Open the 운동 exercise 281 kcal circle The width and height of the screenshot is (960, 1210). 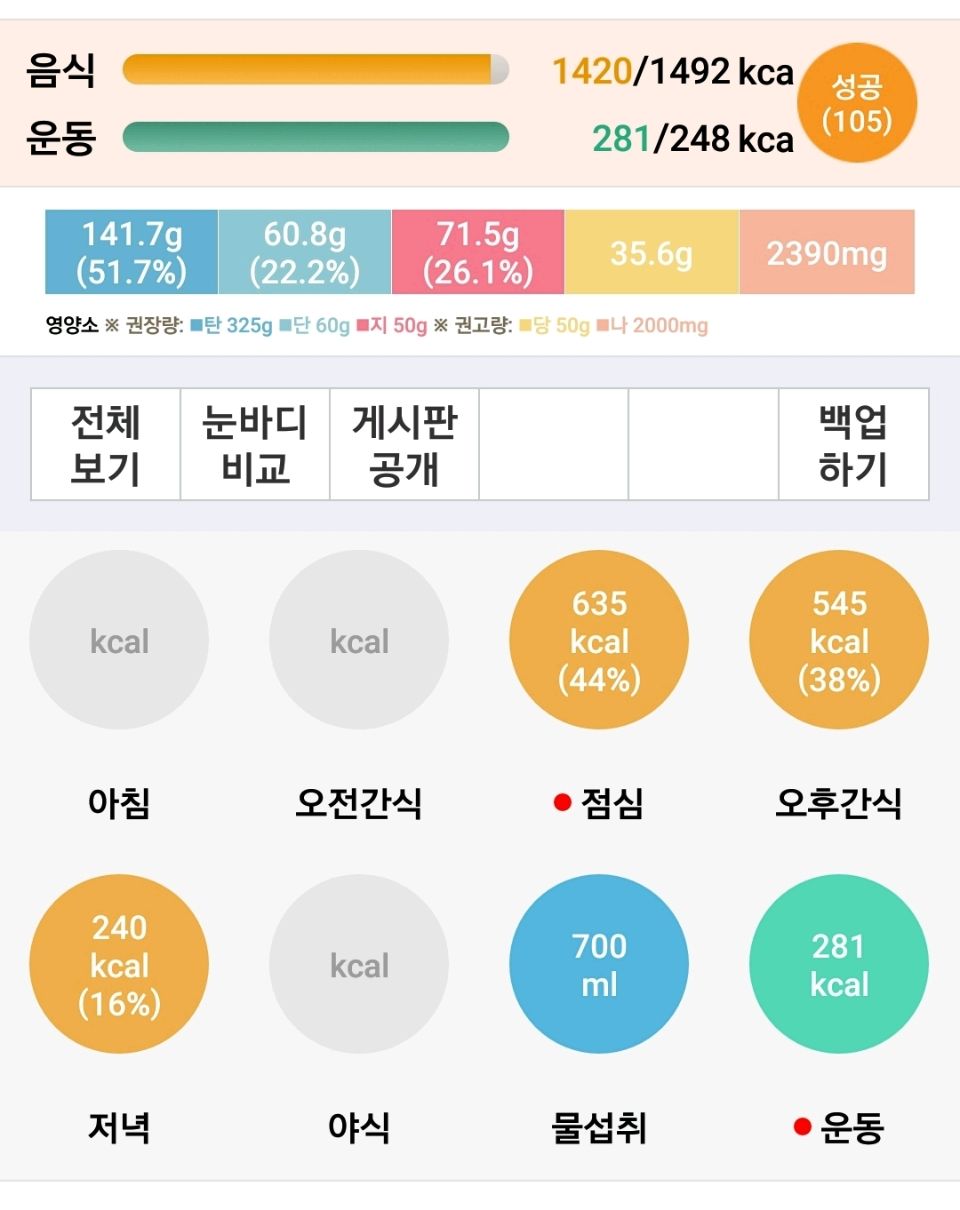tap(839, 965)
